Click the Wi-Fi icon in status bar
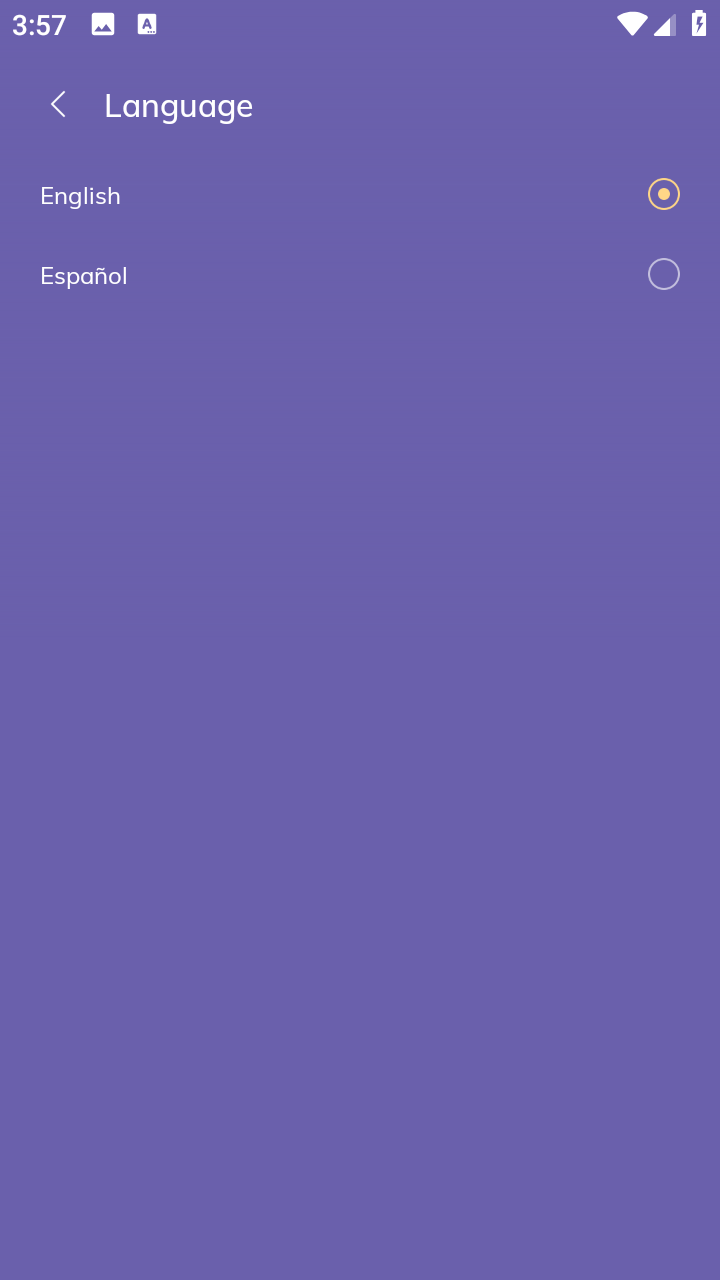Viewport: 720px width, 1280px height. [631, 23]
